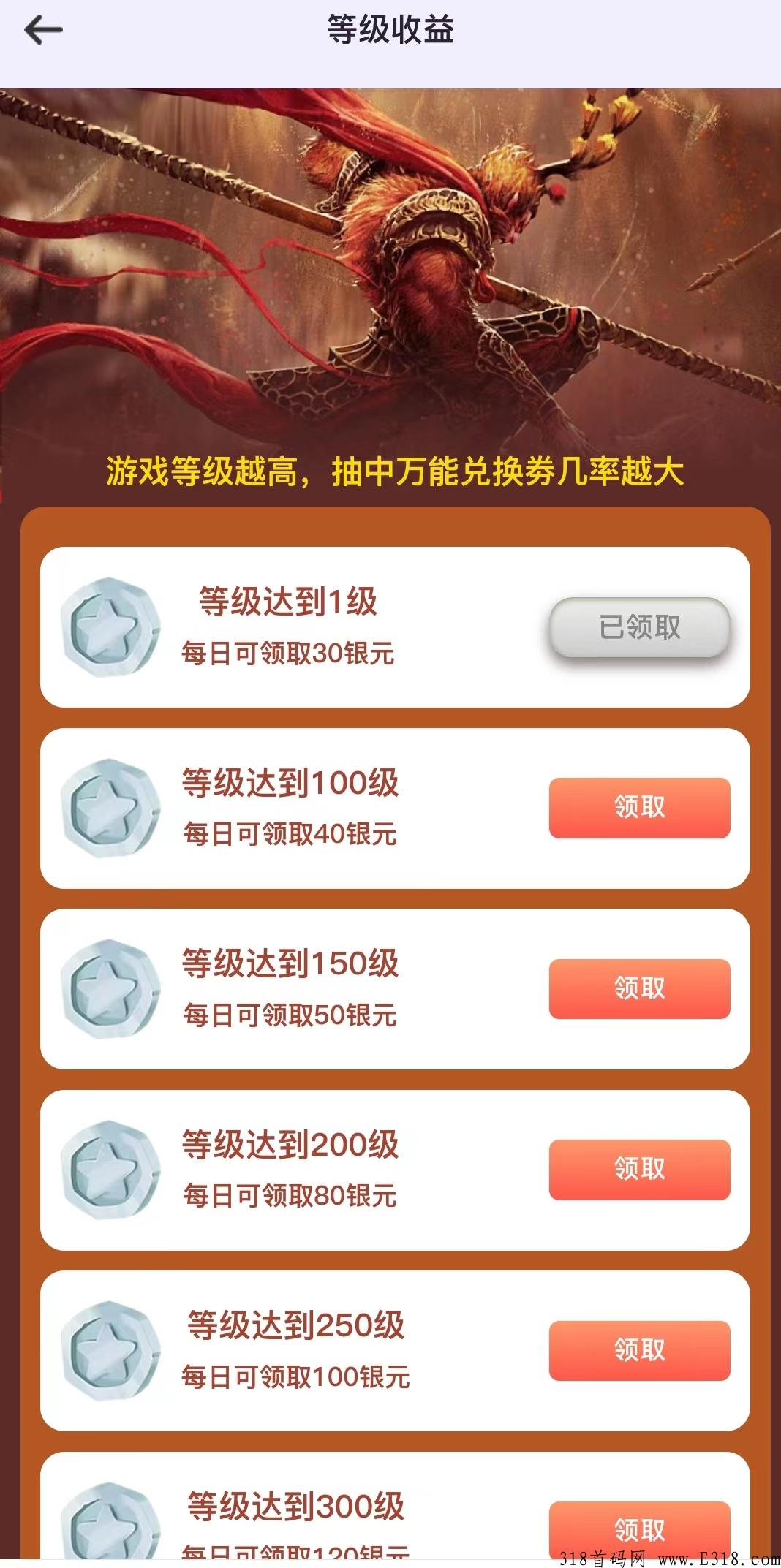The image size is (781, 1568).
Task: Claim 100银元 for reaching level 250
Action: [x=639, y=1350]
